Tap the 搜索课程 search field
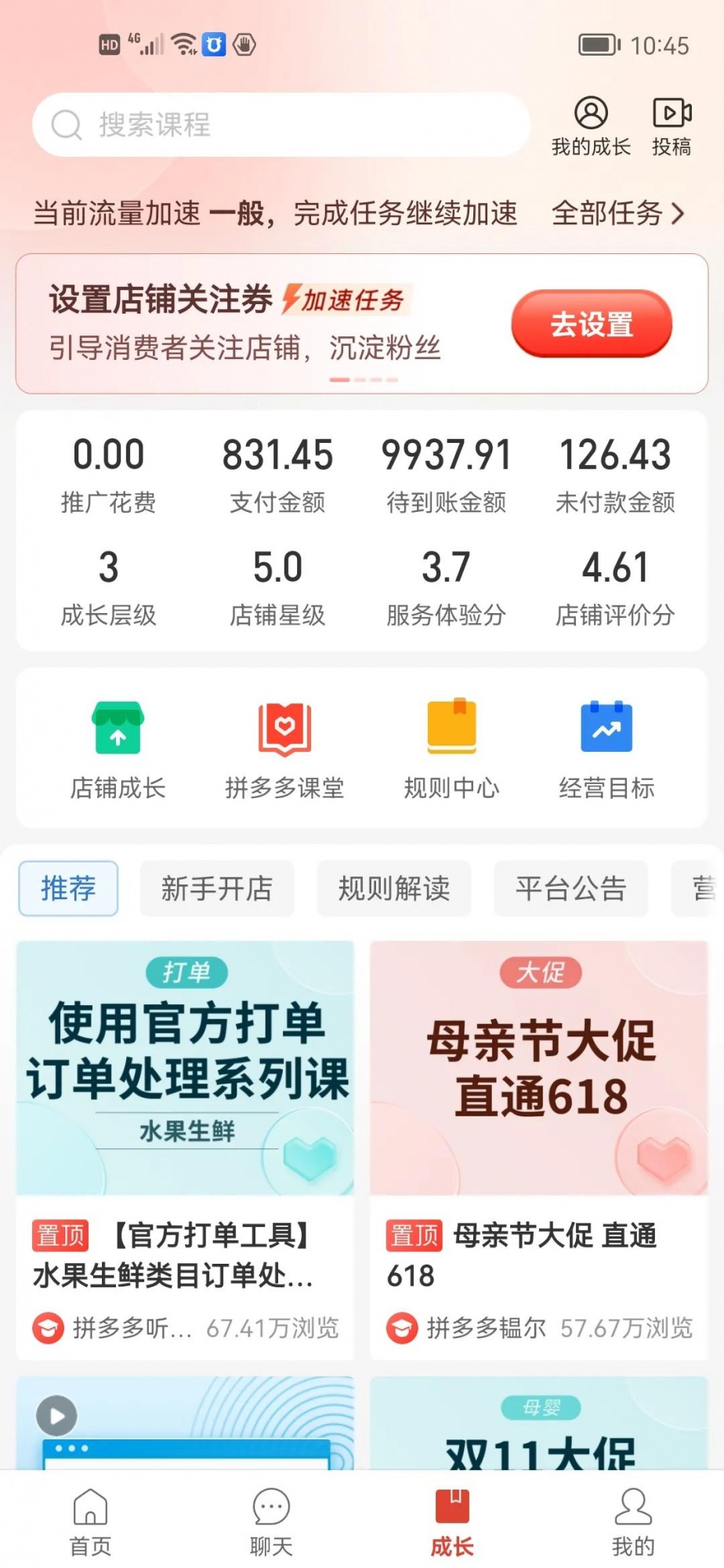The width and height of the screenshot is (724, 1568). (282, 125)
